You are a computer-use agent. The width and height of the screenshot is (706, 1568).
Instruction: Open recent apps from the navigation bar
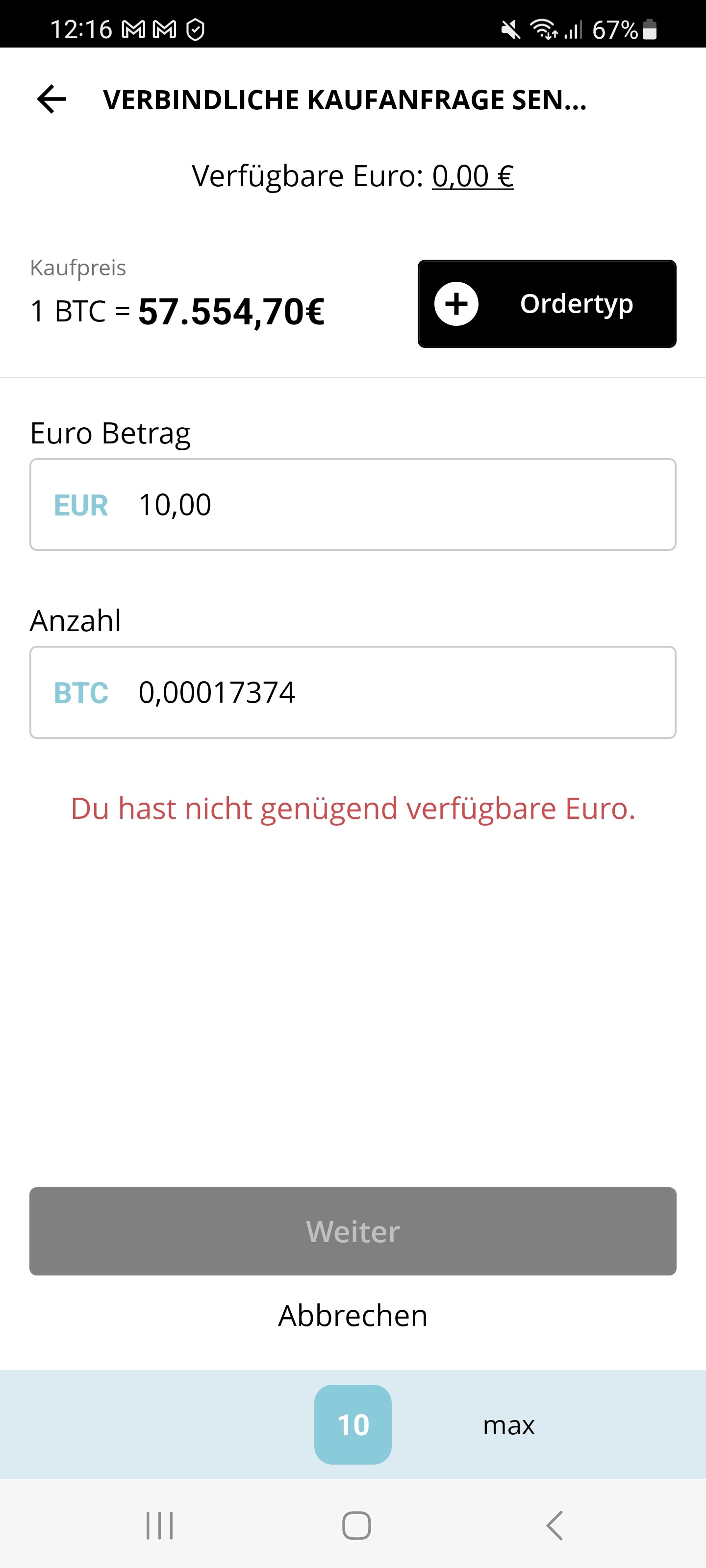[160, 1525]
